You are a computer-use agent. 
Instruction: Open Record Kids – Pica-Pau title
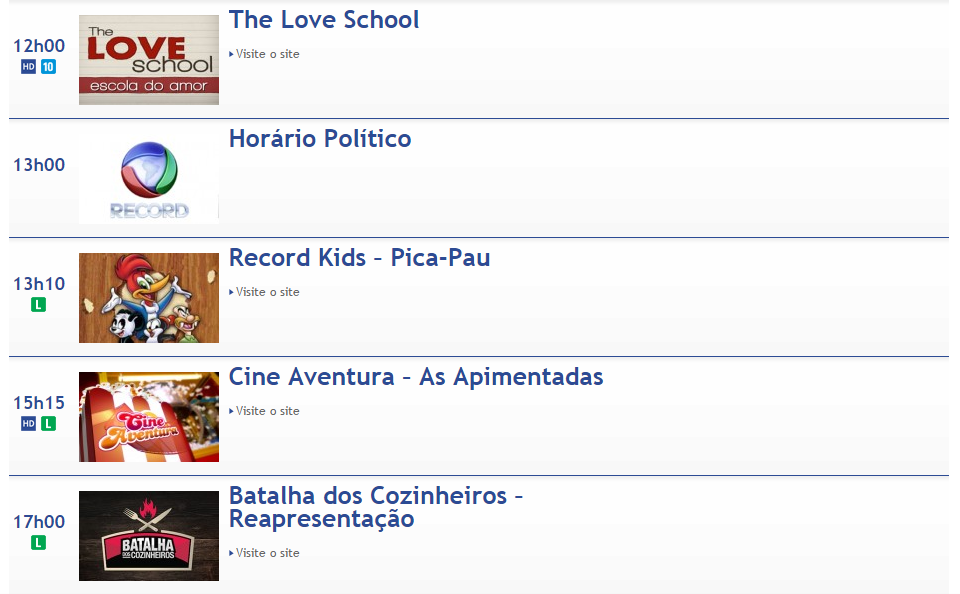tap(359, 258)
